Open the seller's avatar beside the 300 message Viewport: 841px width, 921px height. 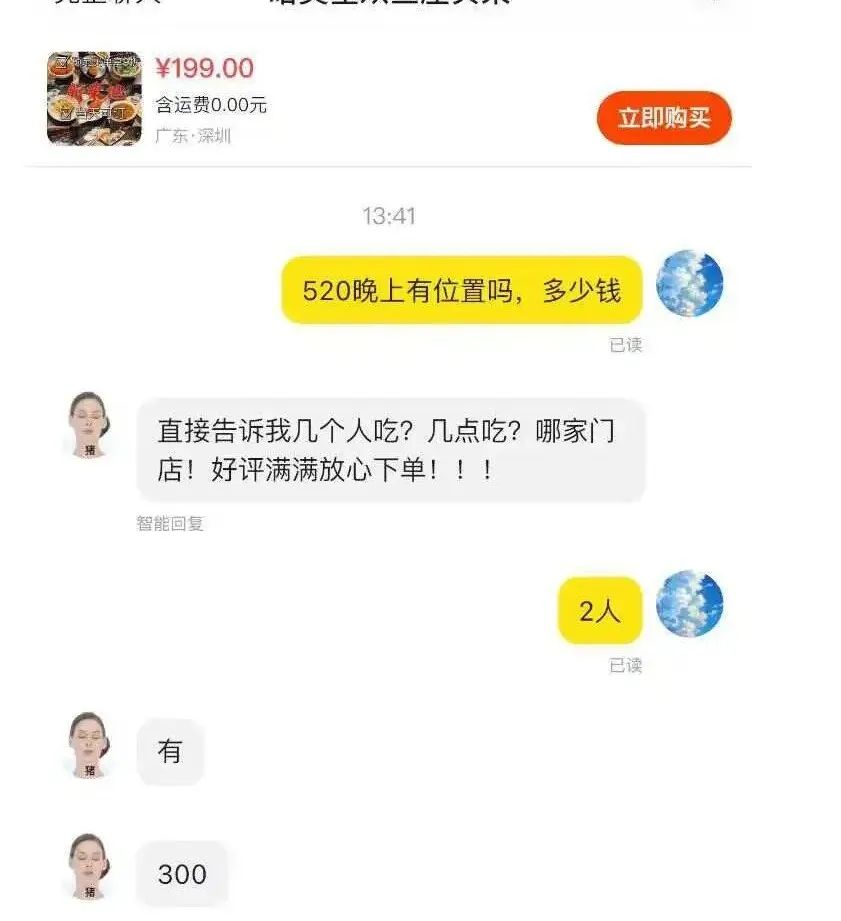89,866
